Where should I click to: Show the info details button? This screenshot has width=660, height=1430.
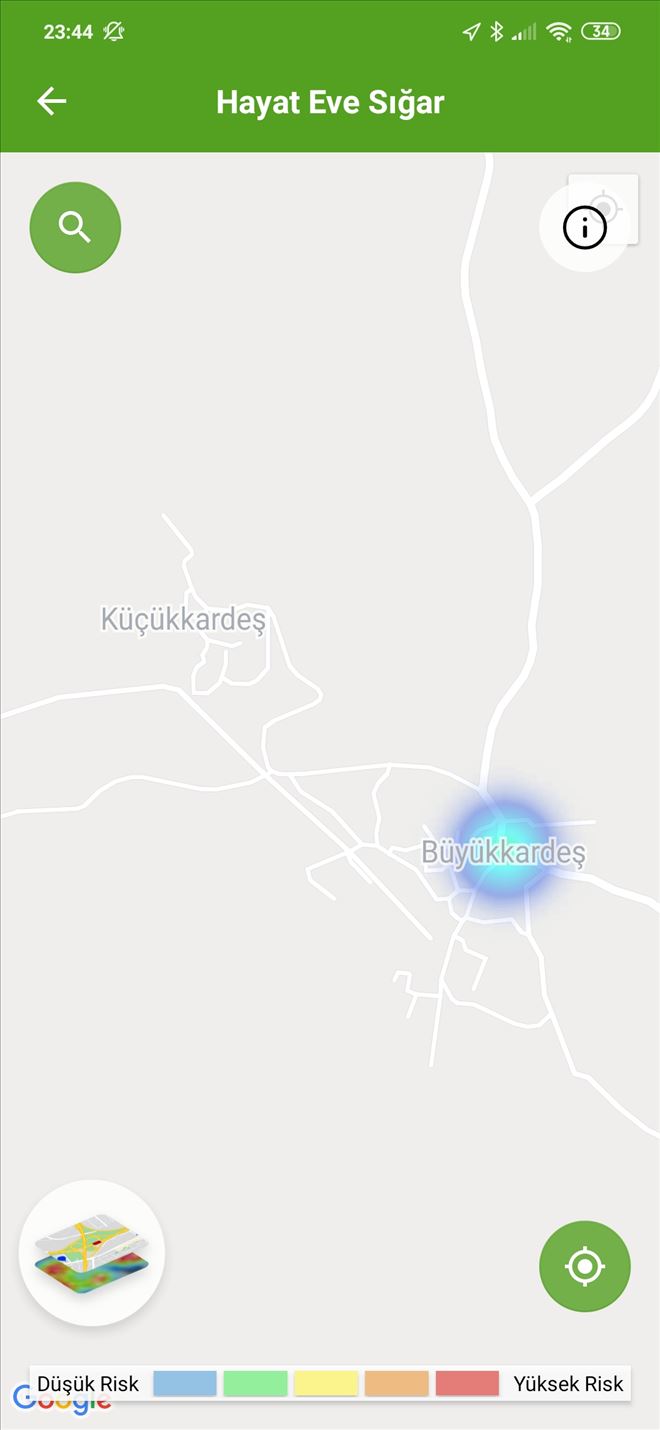(x=585, y=228)
